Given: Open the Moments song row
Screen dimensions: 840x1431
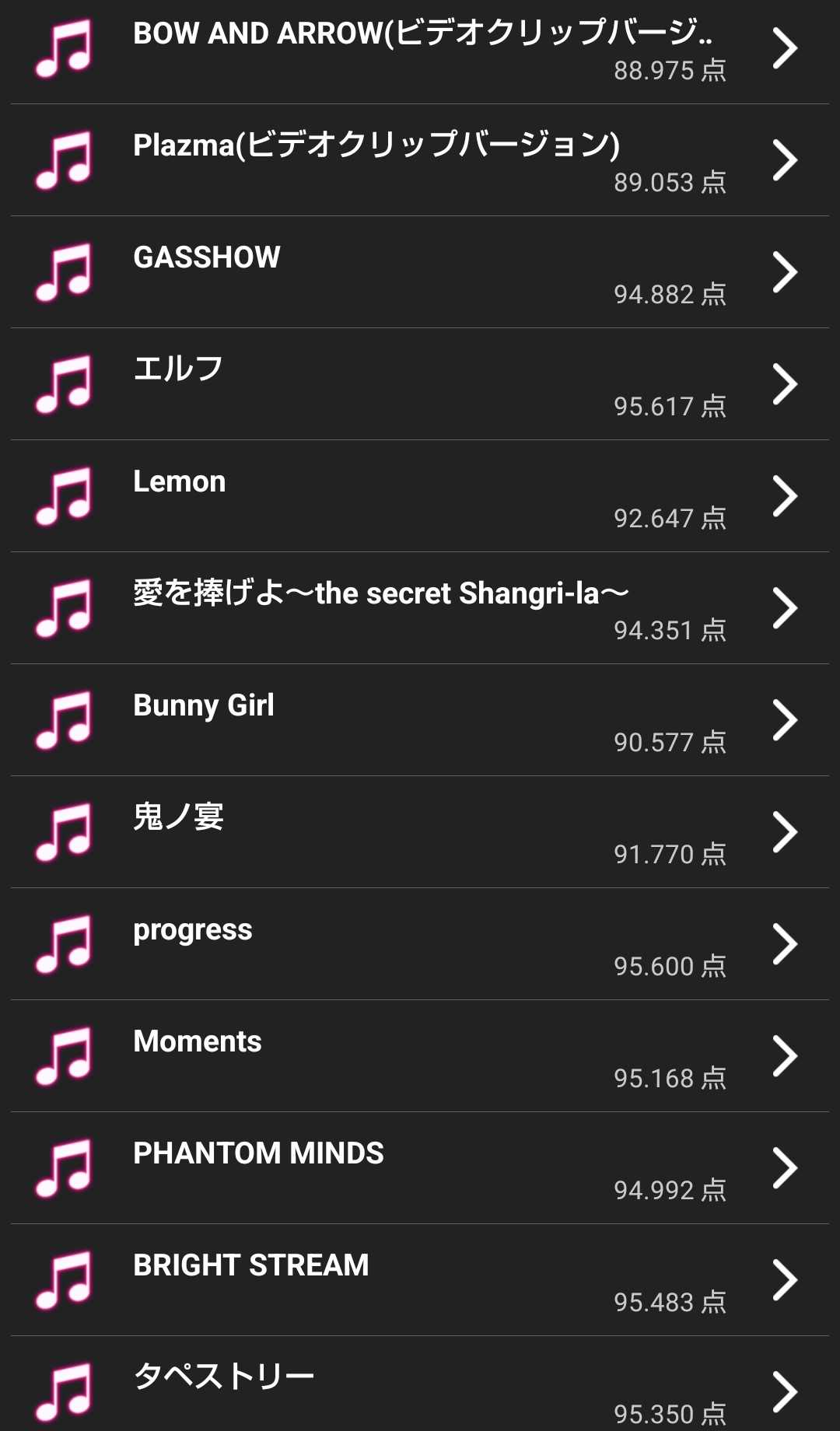Looking at the screenshot, I should [420, 1057].
